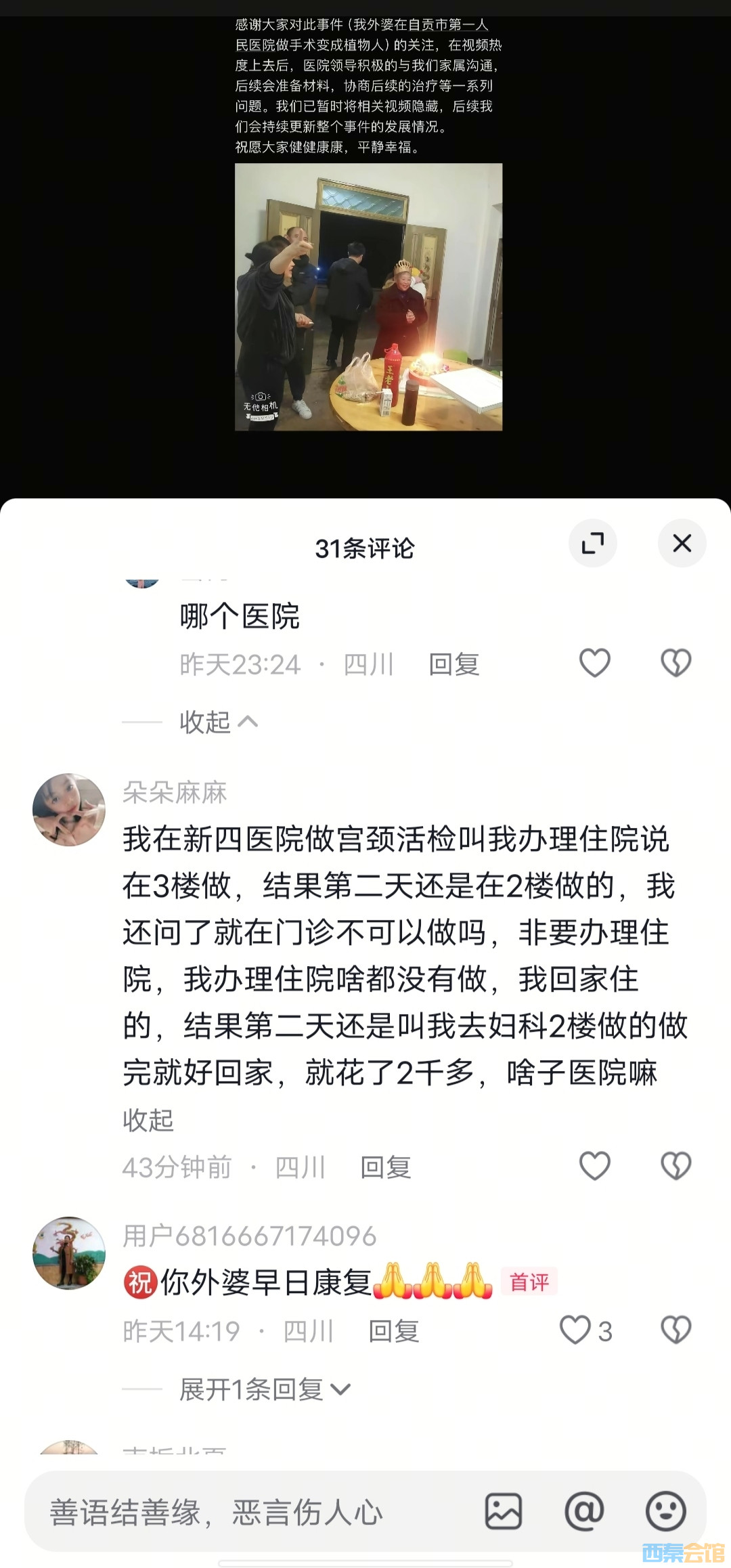Dislike the '你外婆早日康复' comment

click(675, 1330)
